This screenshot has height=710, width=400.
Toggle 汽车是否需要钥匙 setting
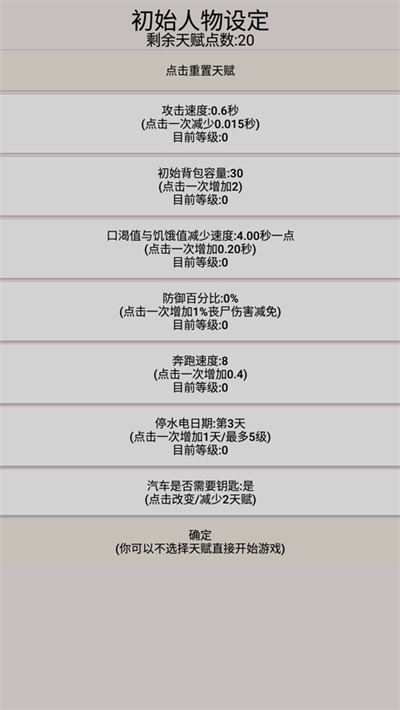[x=200, y=492]
